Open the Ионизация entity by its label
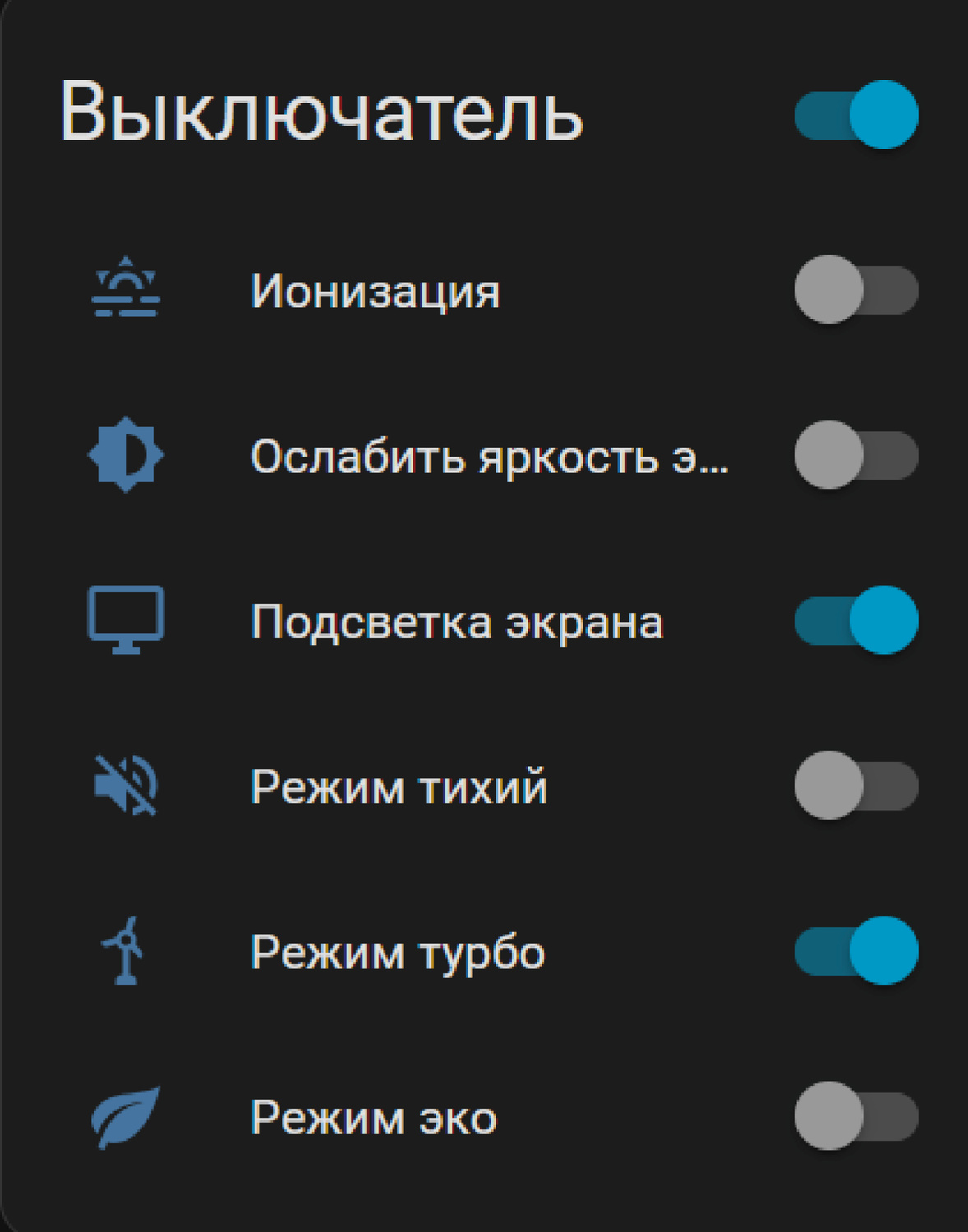This screenshot has width=968, height=1232. click(376, 289)
